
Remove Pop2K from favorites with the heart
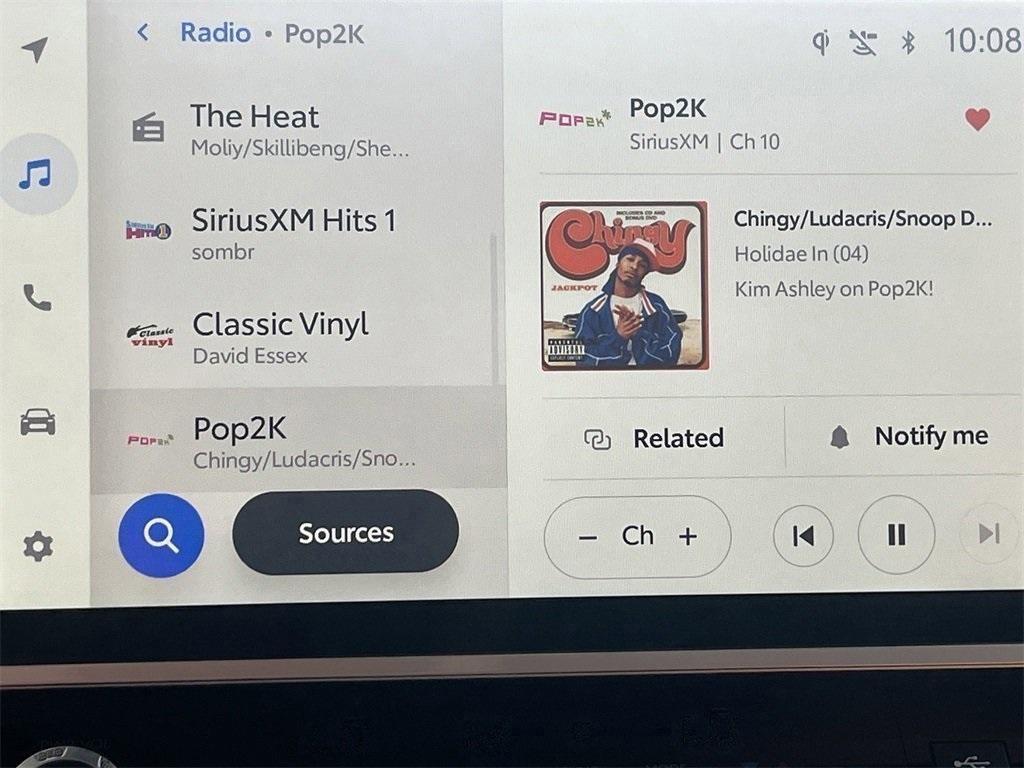point(977,120)
